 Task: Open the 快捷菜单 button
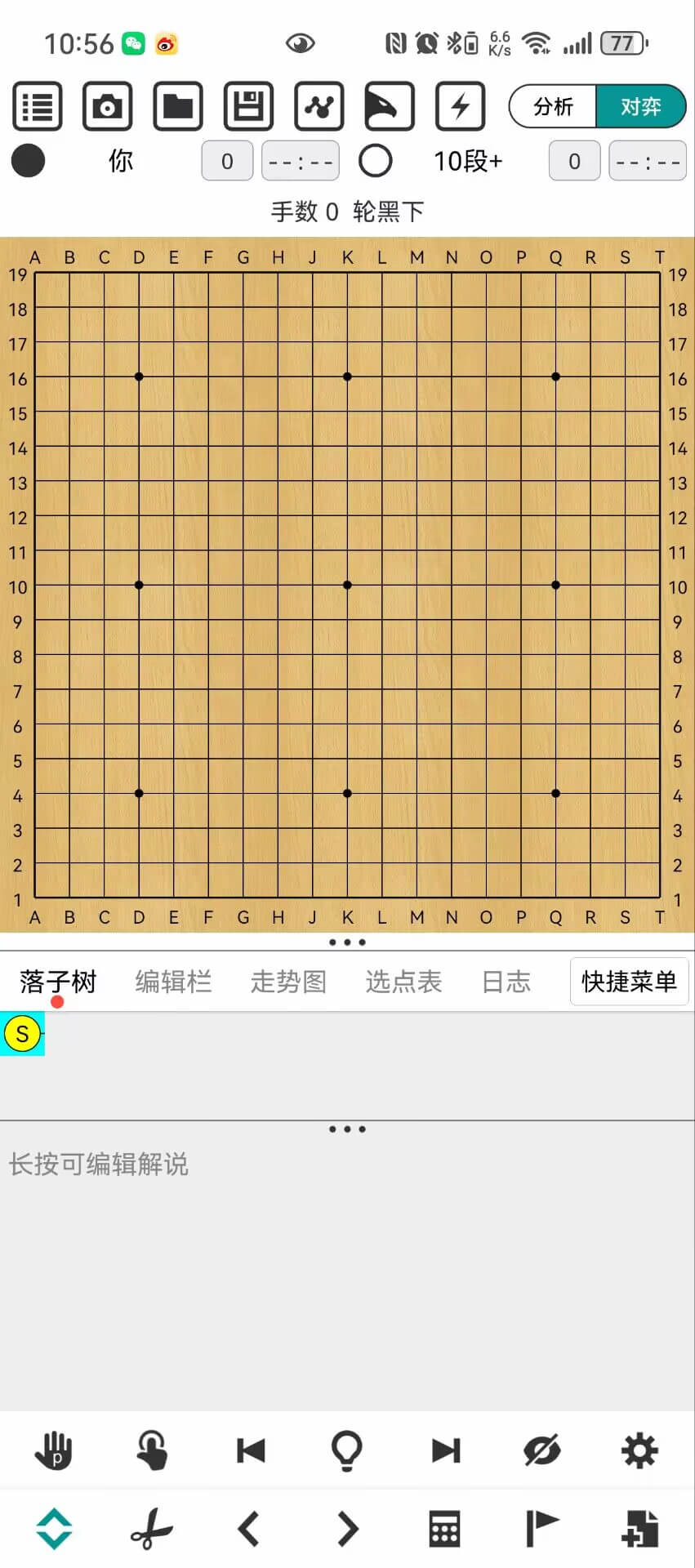click(629, 981)
